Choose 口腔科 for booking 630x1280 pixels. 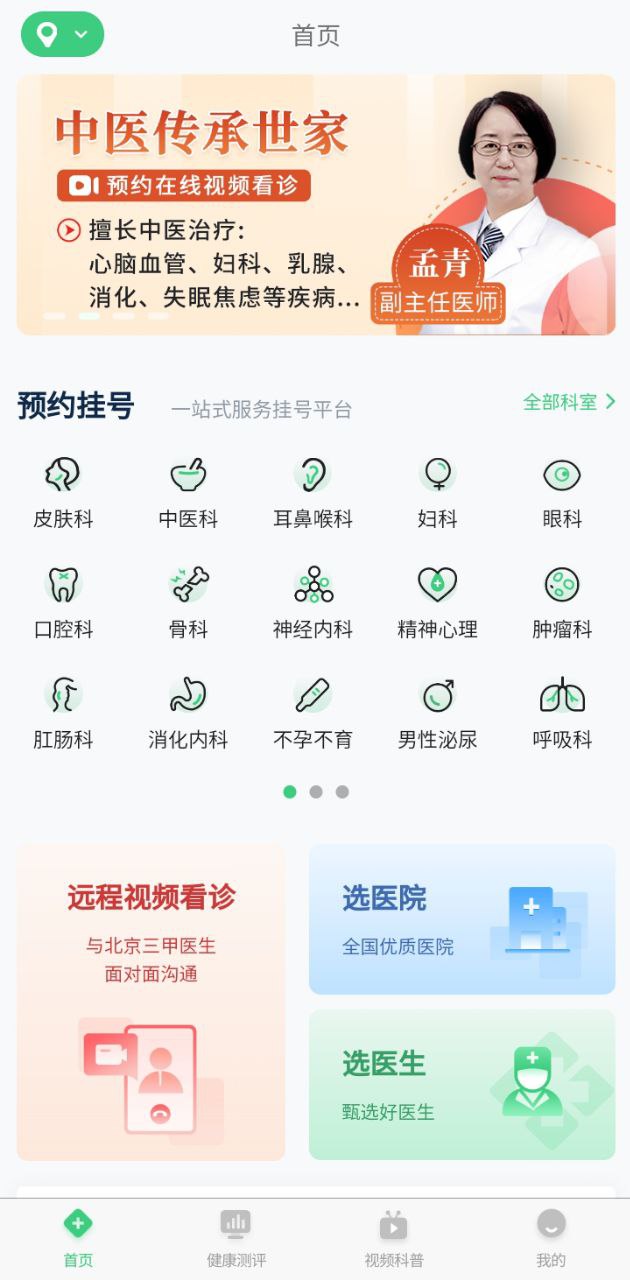click(x=63, y=601)
